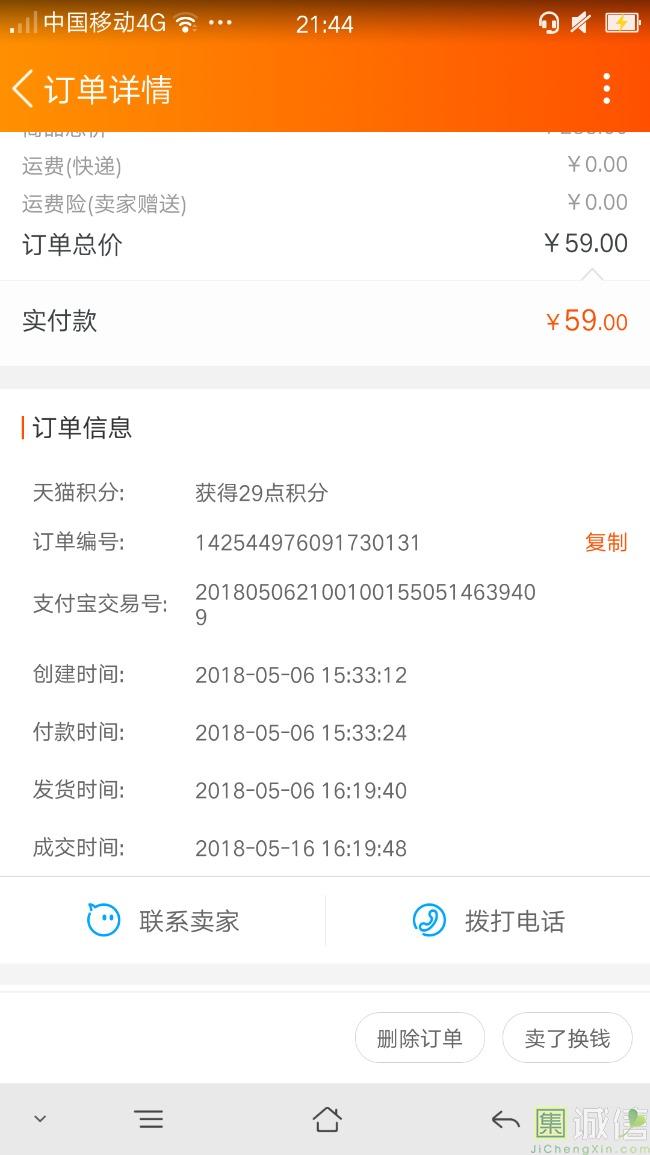Open the three-dot overflow menu
Viewport: 650px width, 1155px height.
(606, 89)
